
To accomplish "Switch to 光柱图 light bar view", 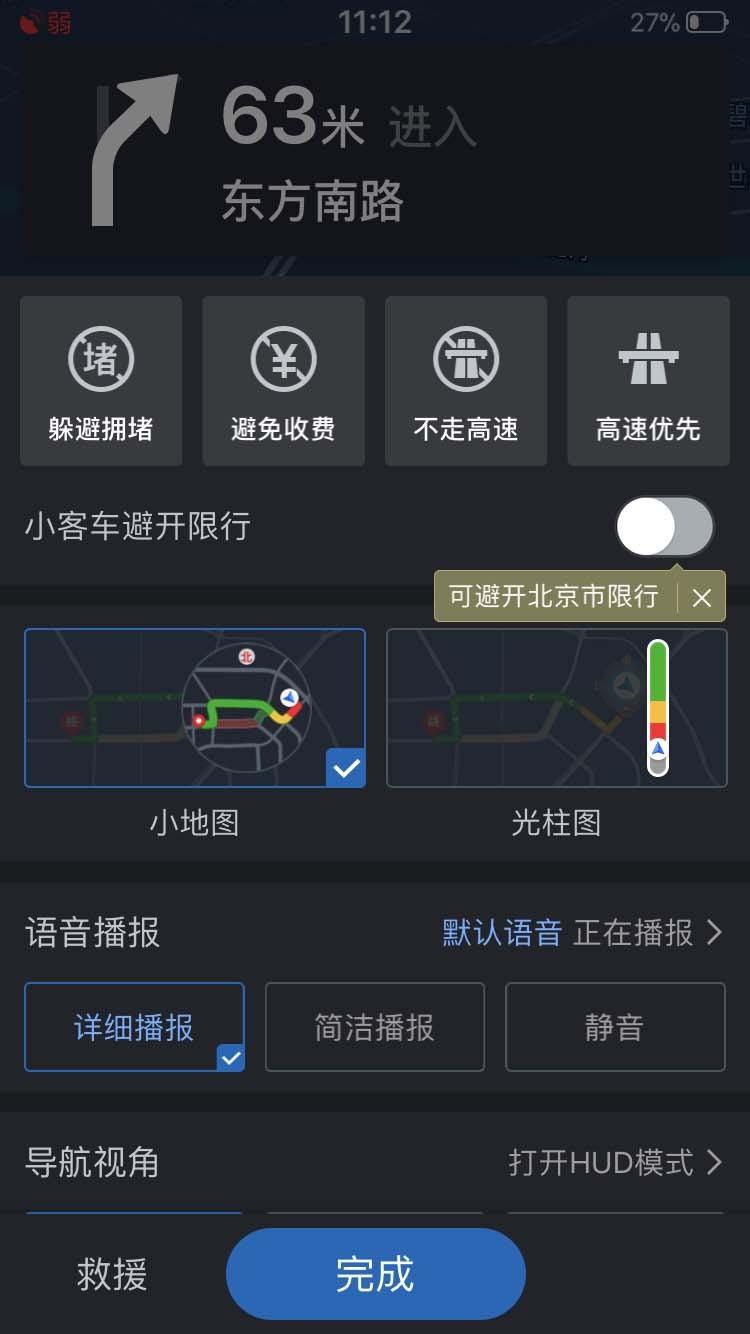I will (x=556, y=708).
